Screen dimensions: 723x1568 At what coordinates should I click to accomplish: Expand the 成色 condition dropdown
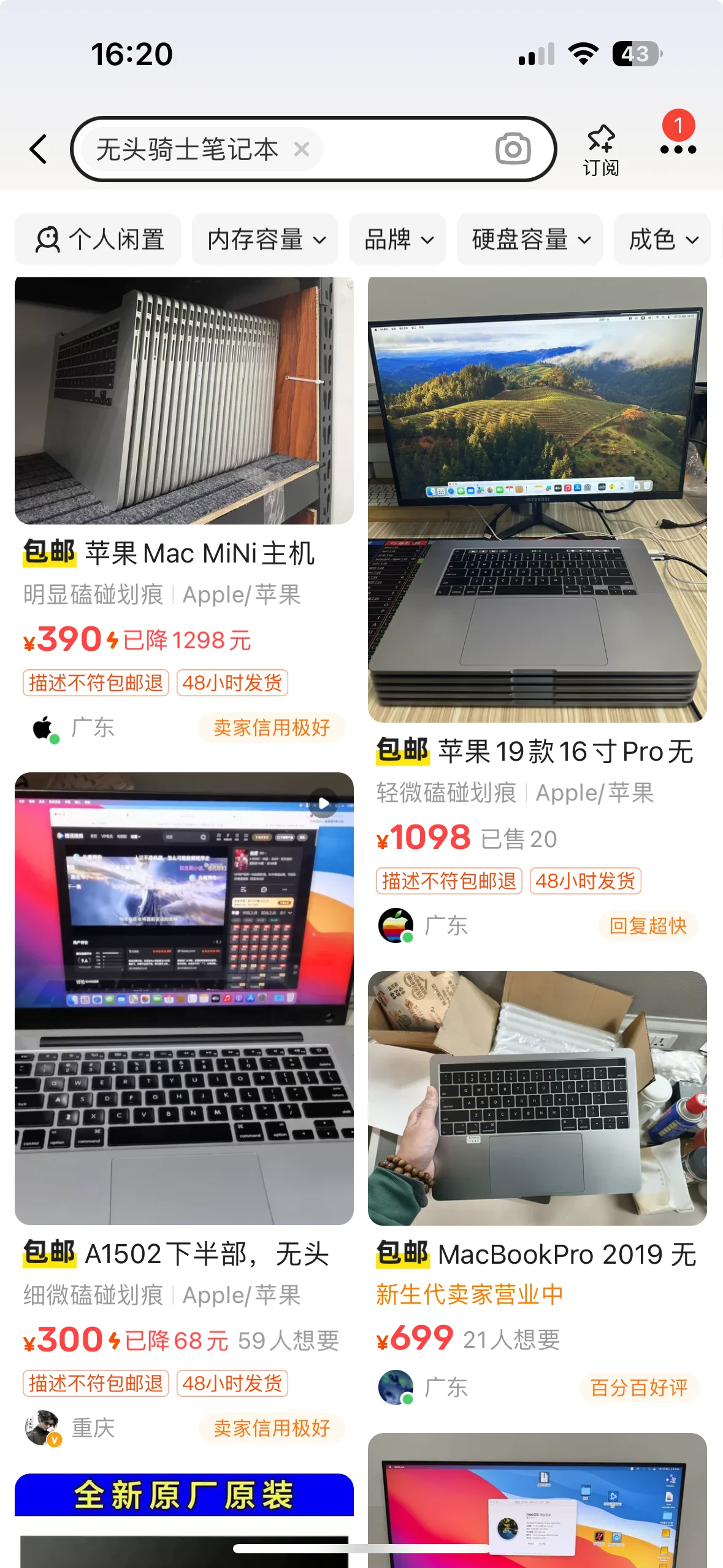tap(662, 239)
